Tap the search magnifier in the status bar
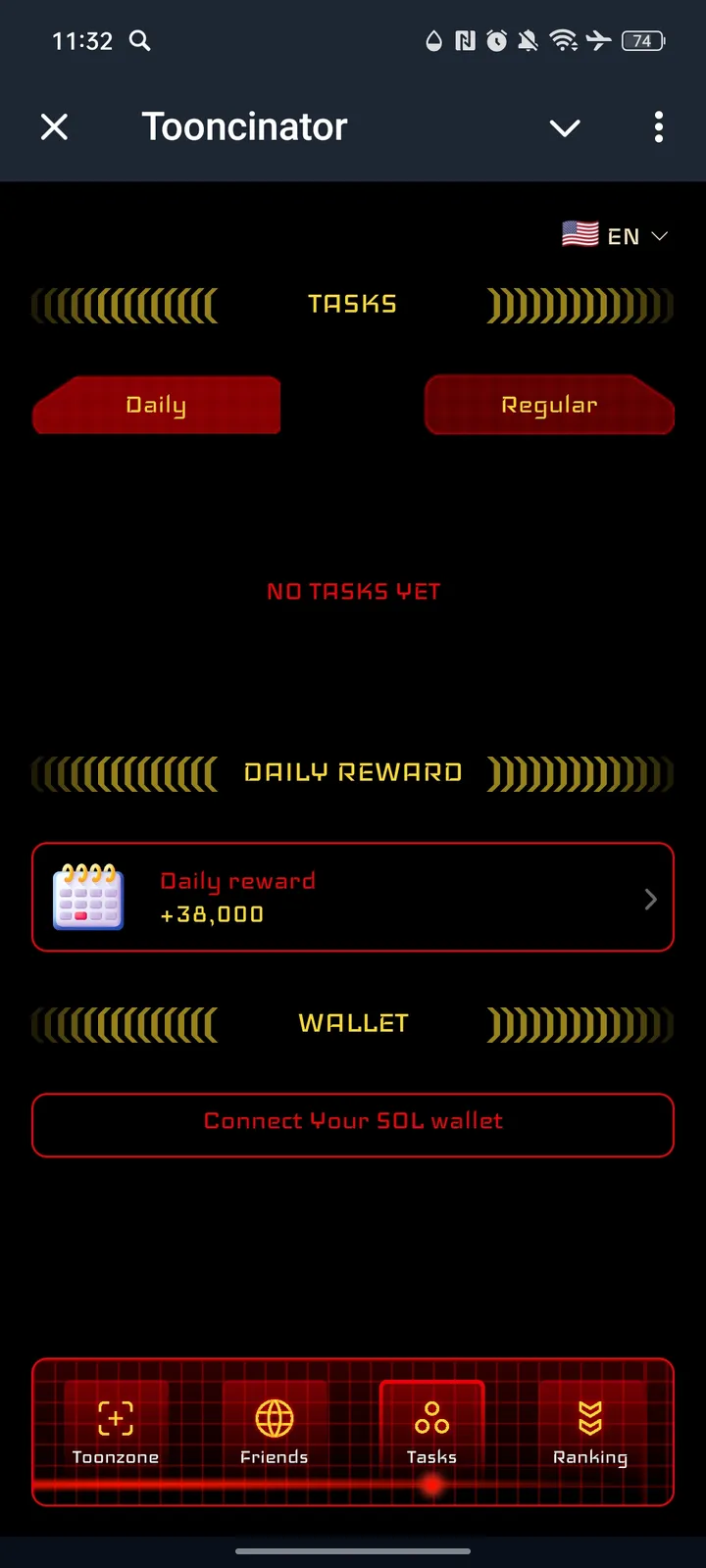 (138, 41)
